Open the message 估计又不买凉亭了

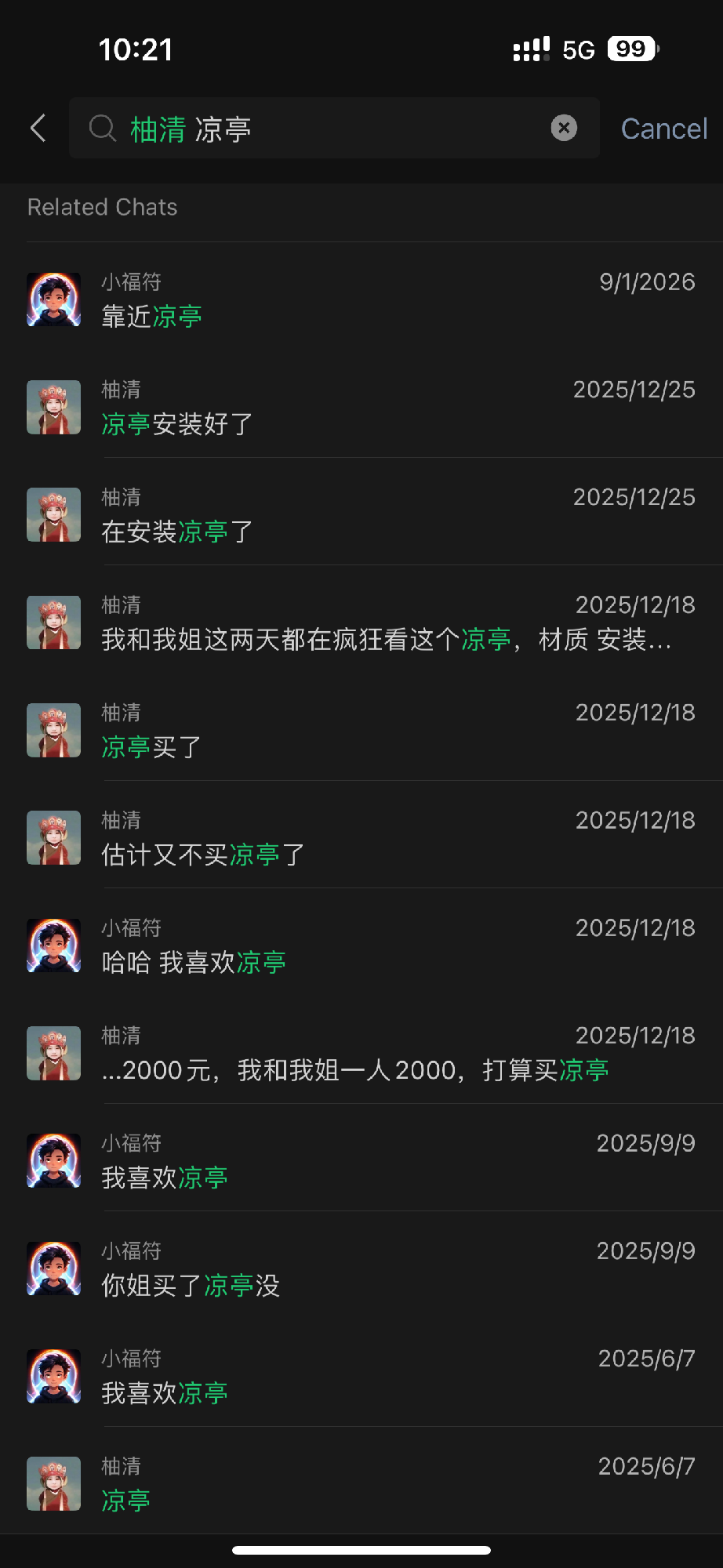361,838
